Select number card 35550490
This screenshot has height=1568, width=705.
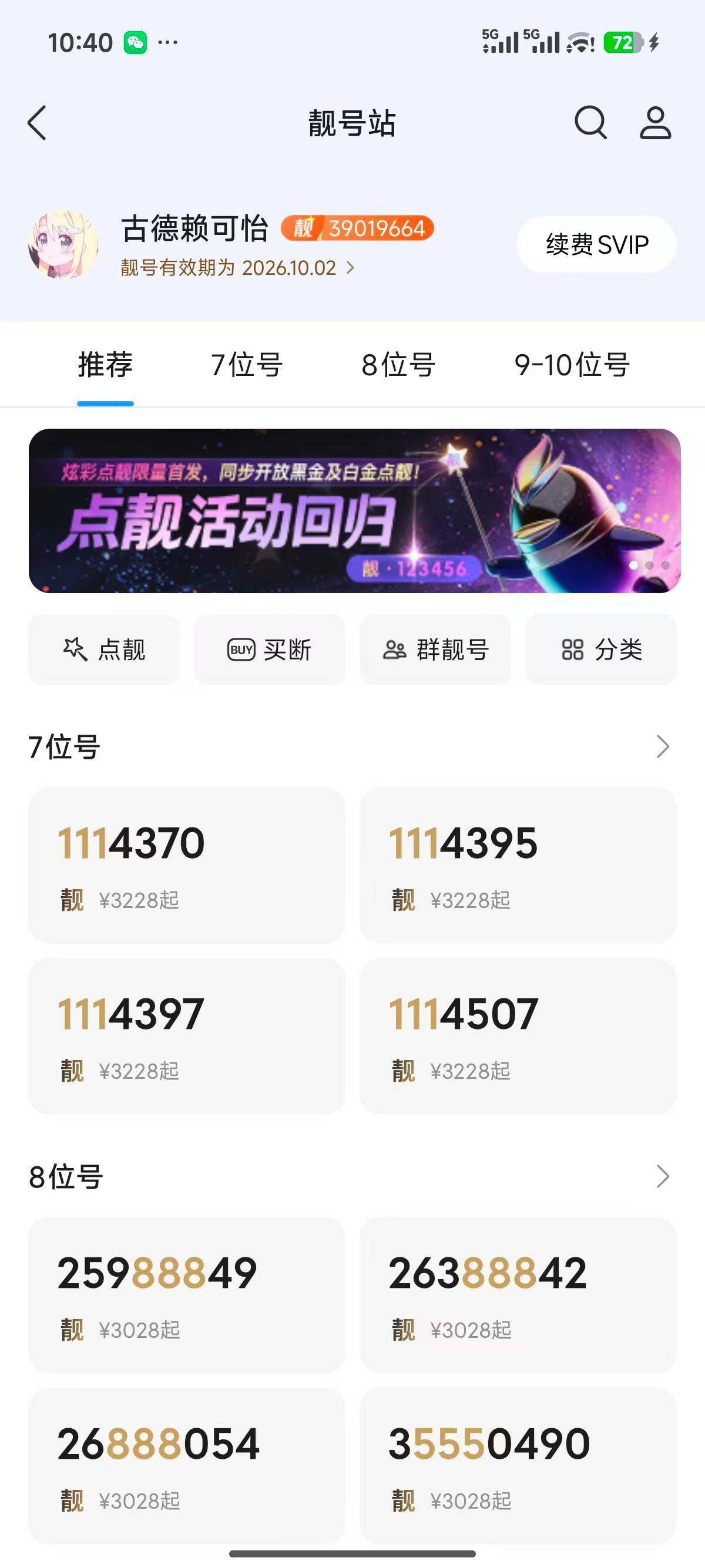tap(518, 1466)
